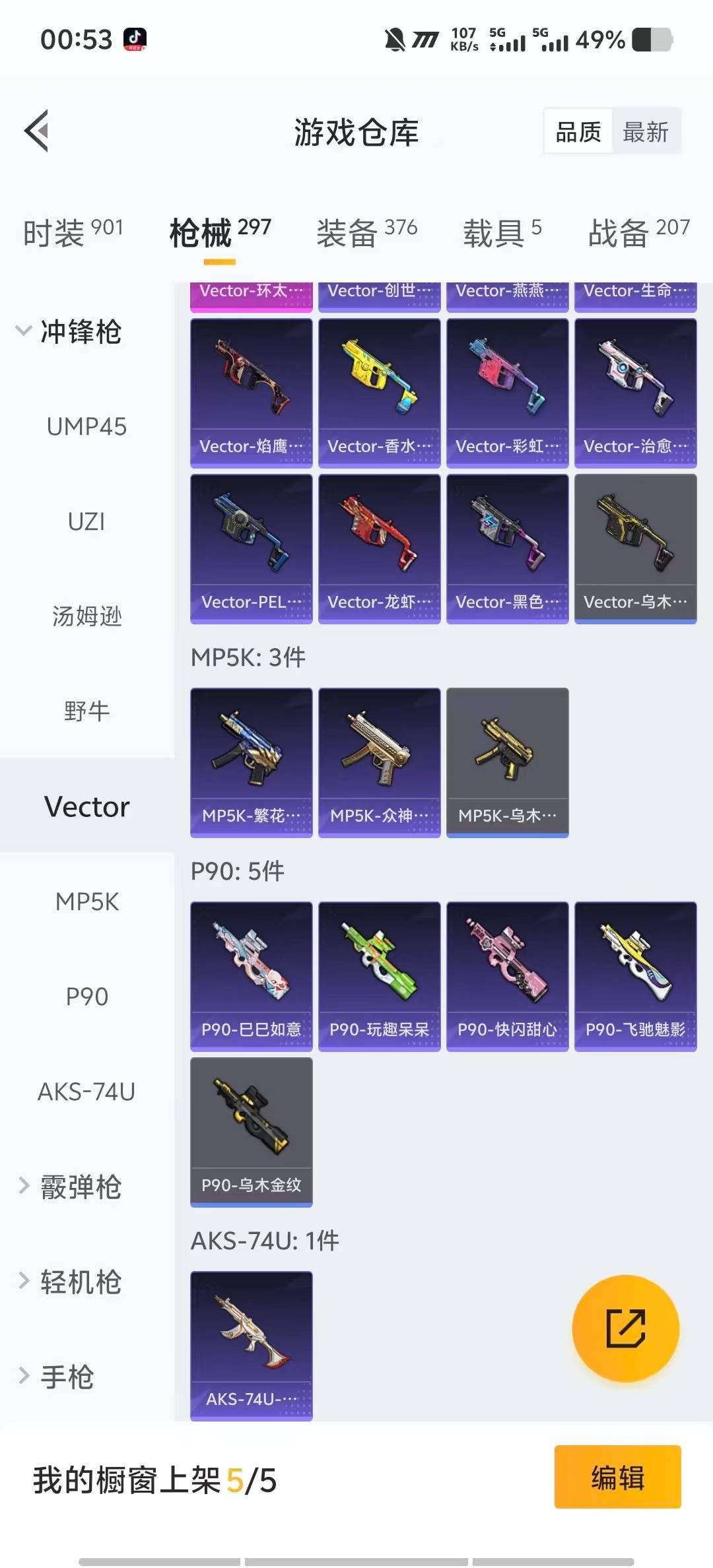The height and width of the screenshot is (1568, 713).
Task: Open the 载具 tab
Action: pos(502,232)
